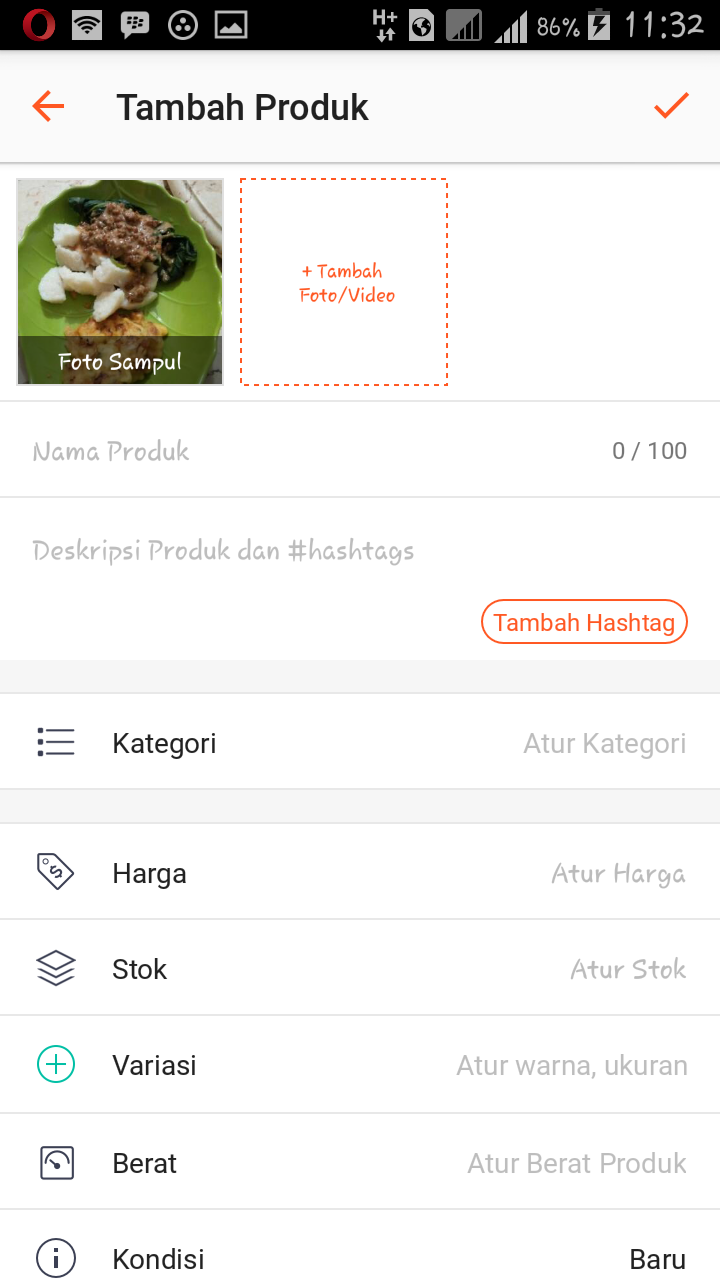Set the price in Harga row
The image size is (720, 1280).
(360, 873)
